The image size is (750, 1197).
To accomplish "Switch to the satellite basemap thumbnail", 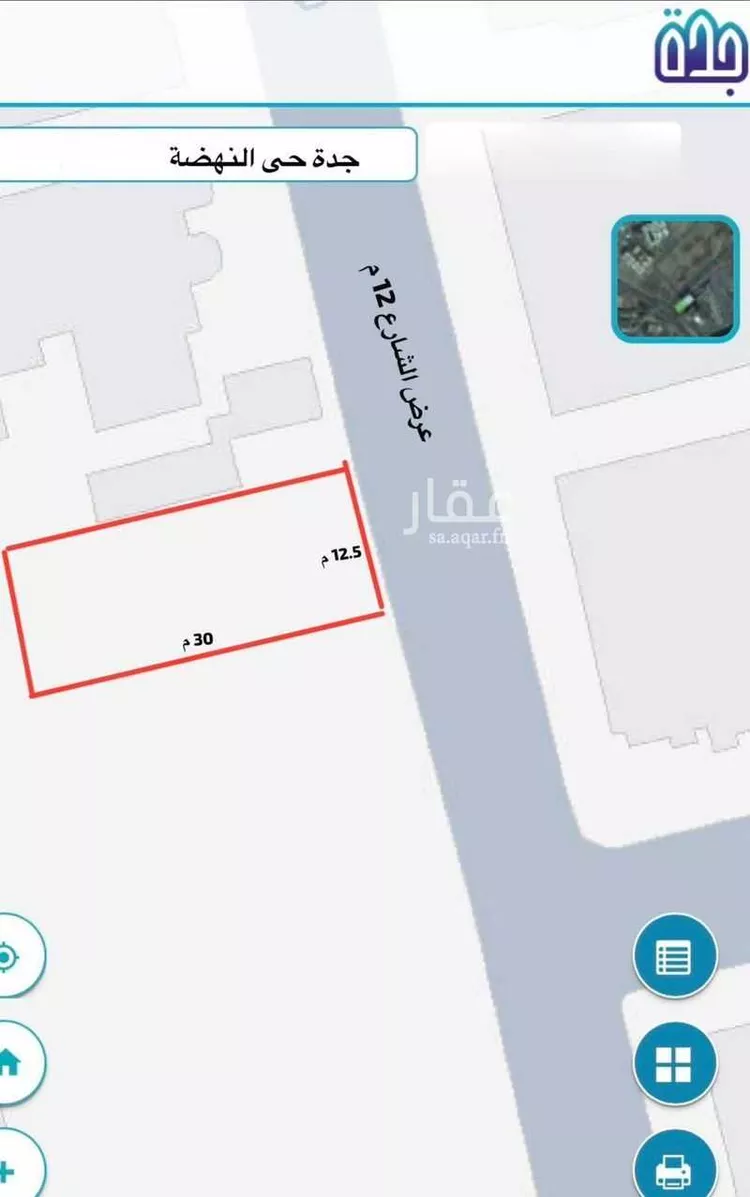I will (x=675, y=279).
